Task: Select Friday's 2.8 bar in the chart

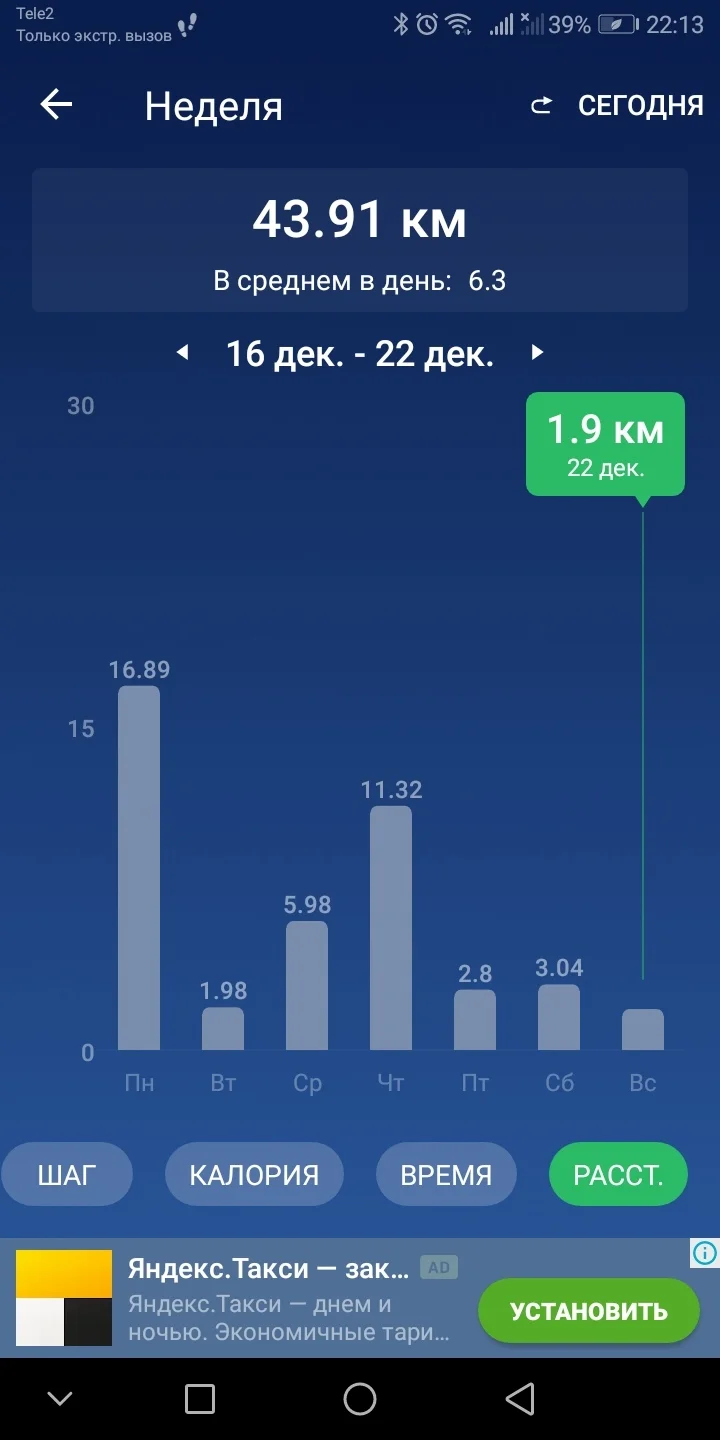Action: (475, 1020)
